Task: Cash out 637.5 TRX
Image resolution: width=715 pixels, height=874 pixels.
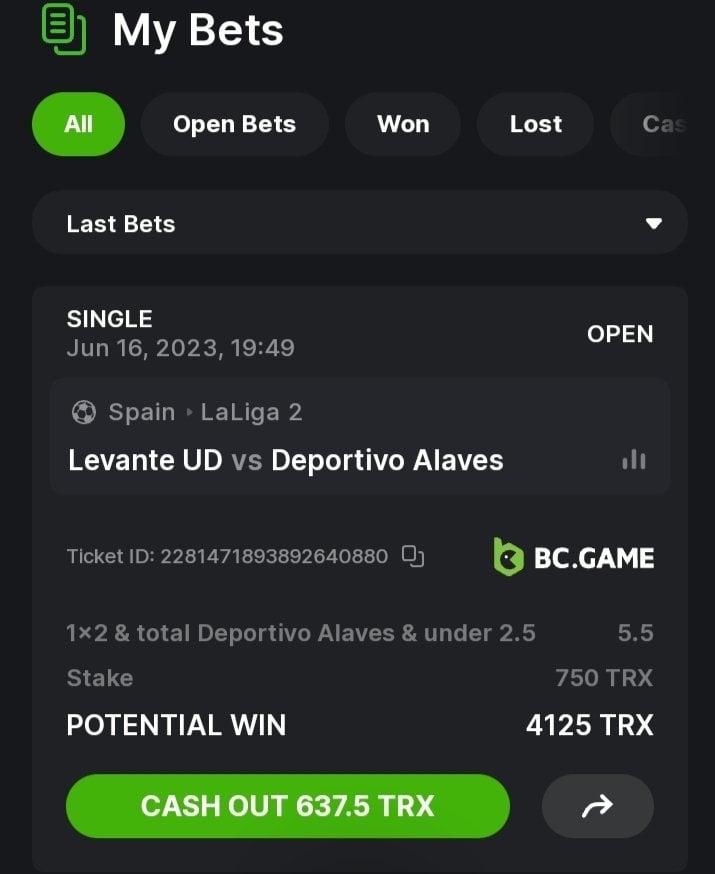Action: tap(287, 806)
